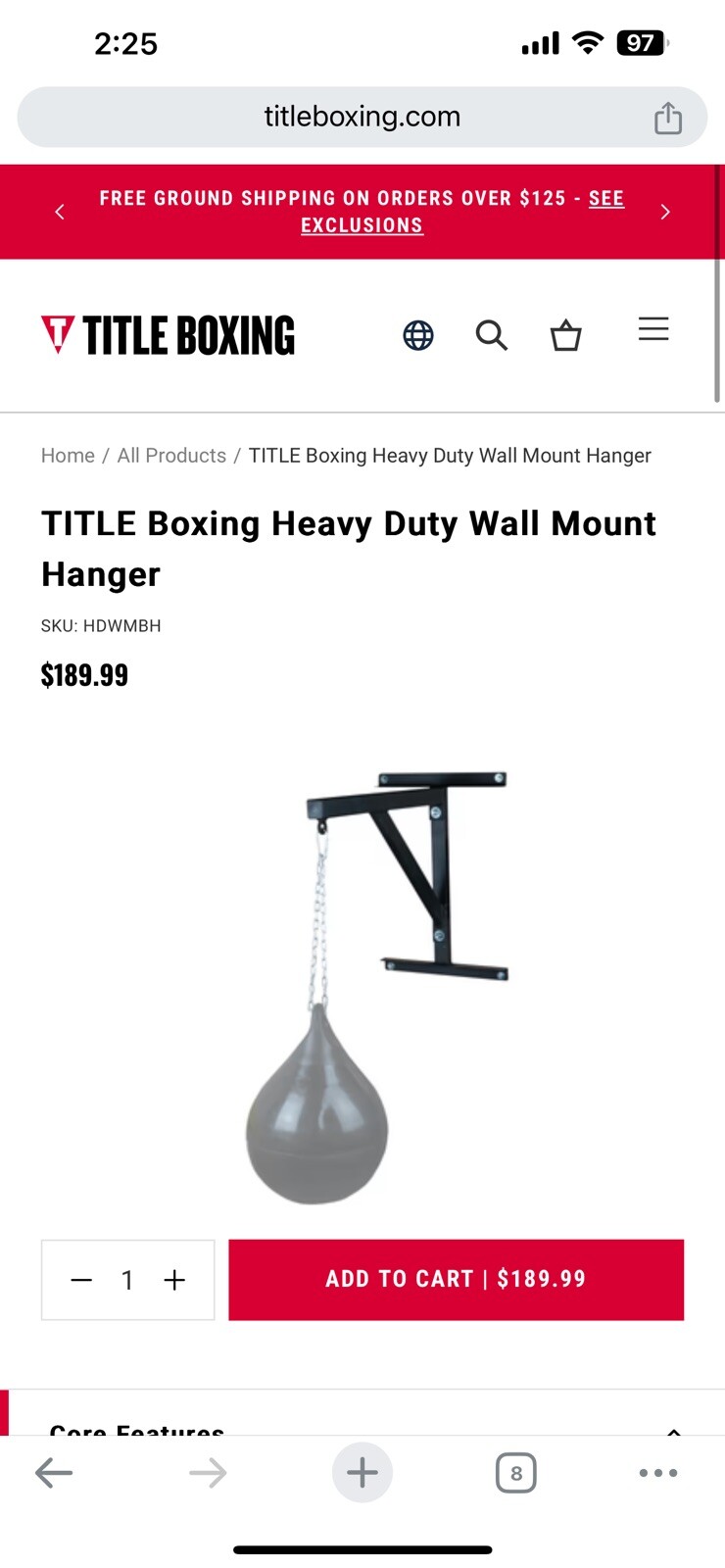This screenshot has height=1568, width=725.
Task: Go to TITLE Boxing homepage via logo
Action: click(168, 335)
